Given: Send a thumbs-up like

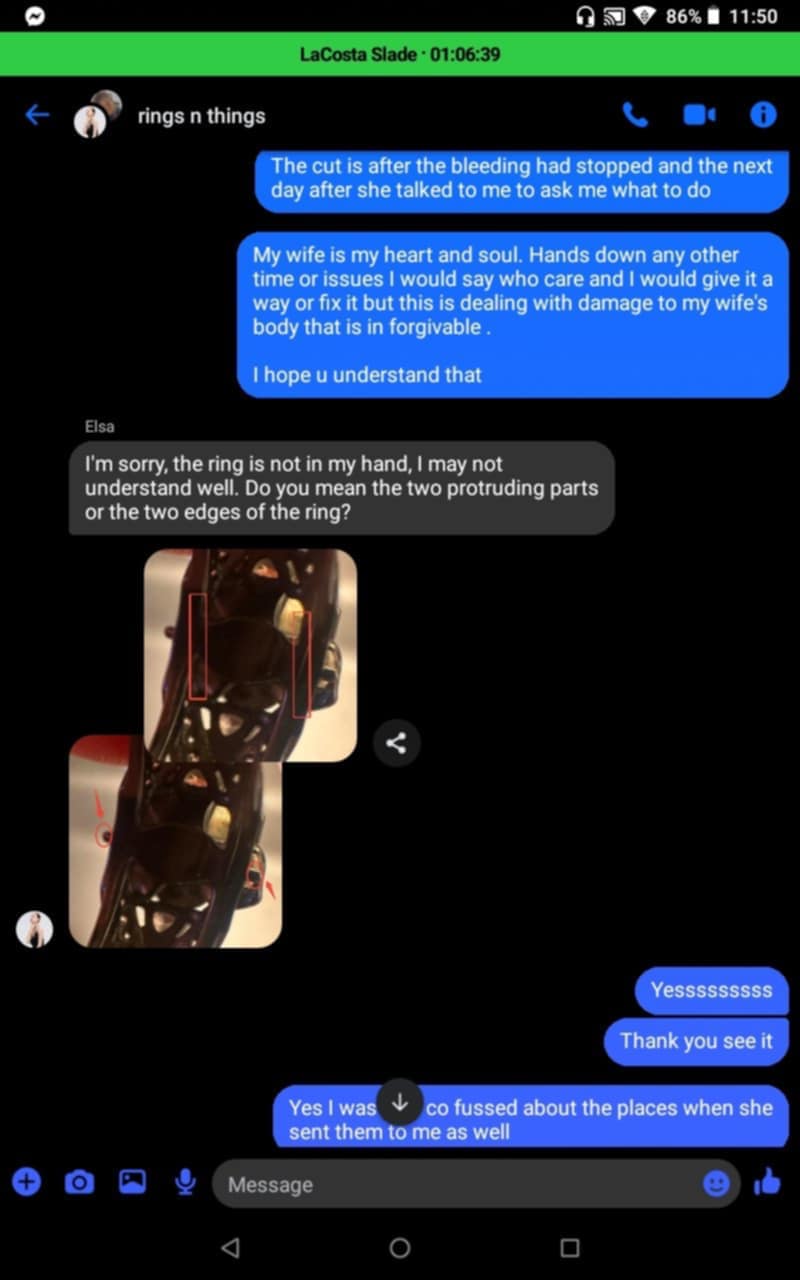Looking at the screenshot, I should (x=768, y=1182).
